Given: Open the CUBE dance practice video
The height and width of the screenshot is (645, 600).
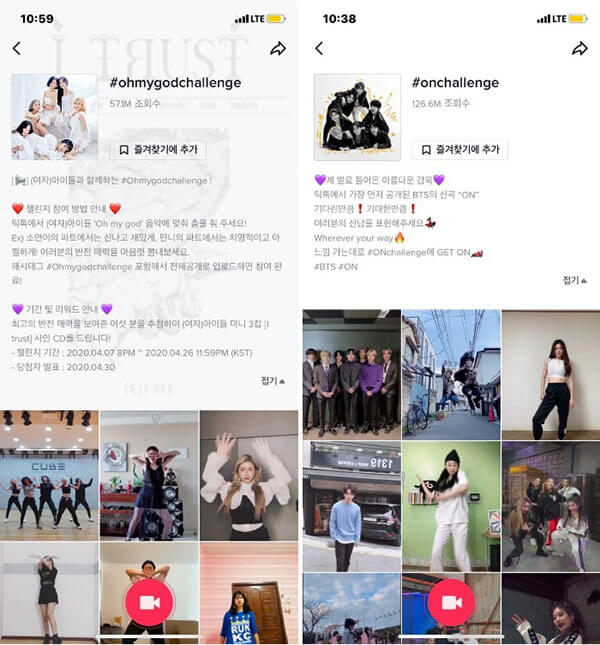Looking at the screenshot, I should coord(49,474).
